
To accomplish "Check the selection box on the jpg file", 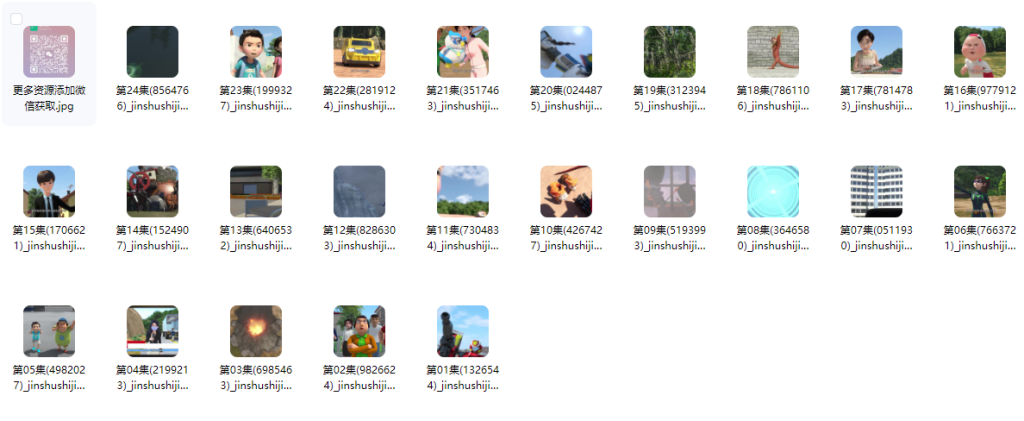I will [16, 19].
